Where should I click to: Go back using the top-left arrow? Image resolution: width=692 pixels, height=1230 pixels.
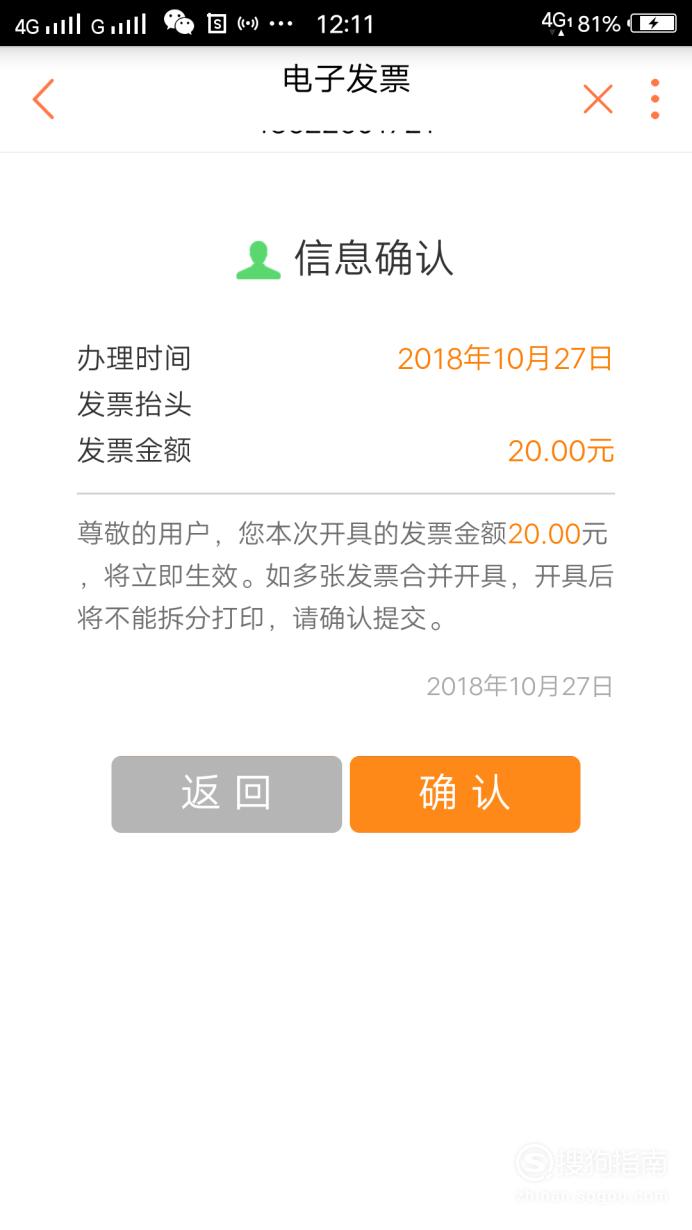point(43,99)
